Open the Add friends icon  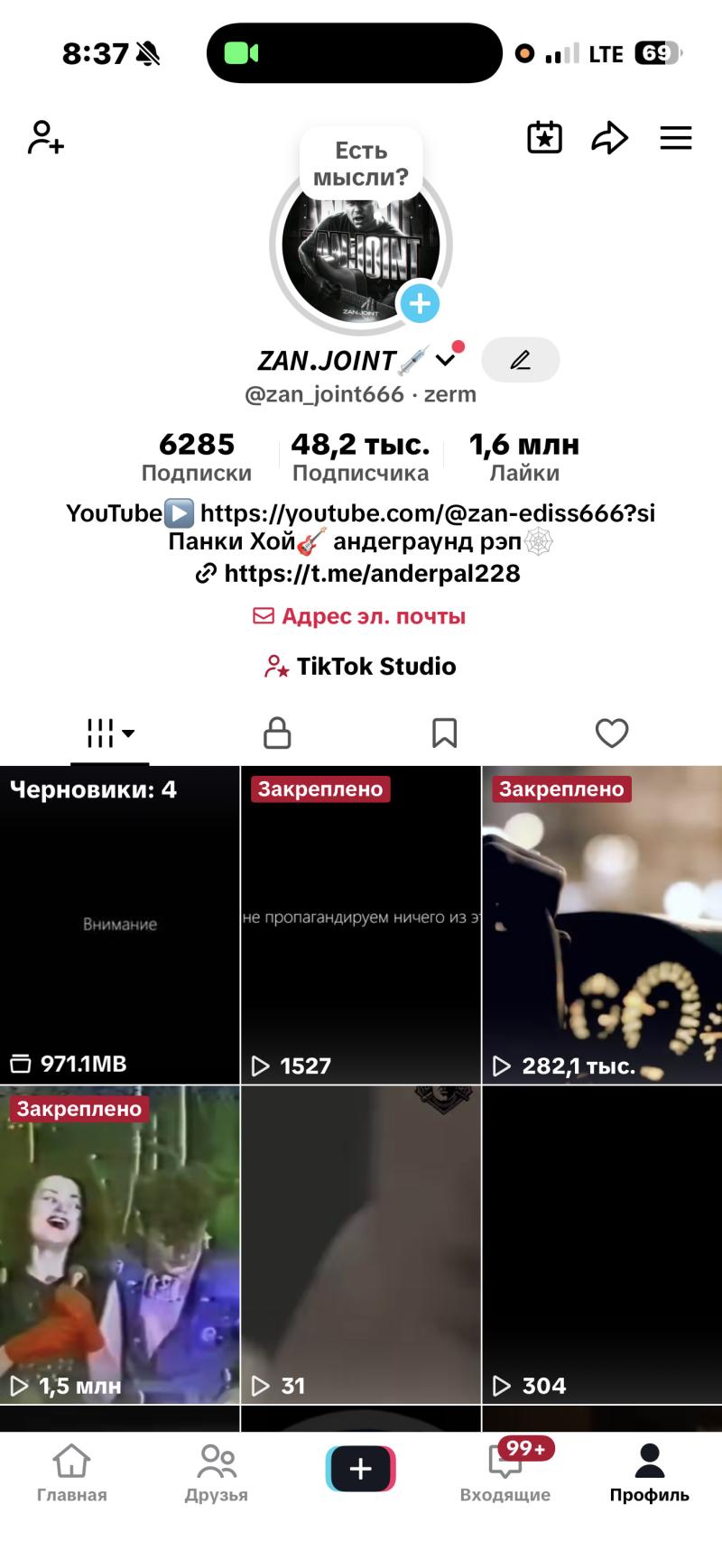pos(43,138)
